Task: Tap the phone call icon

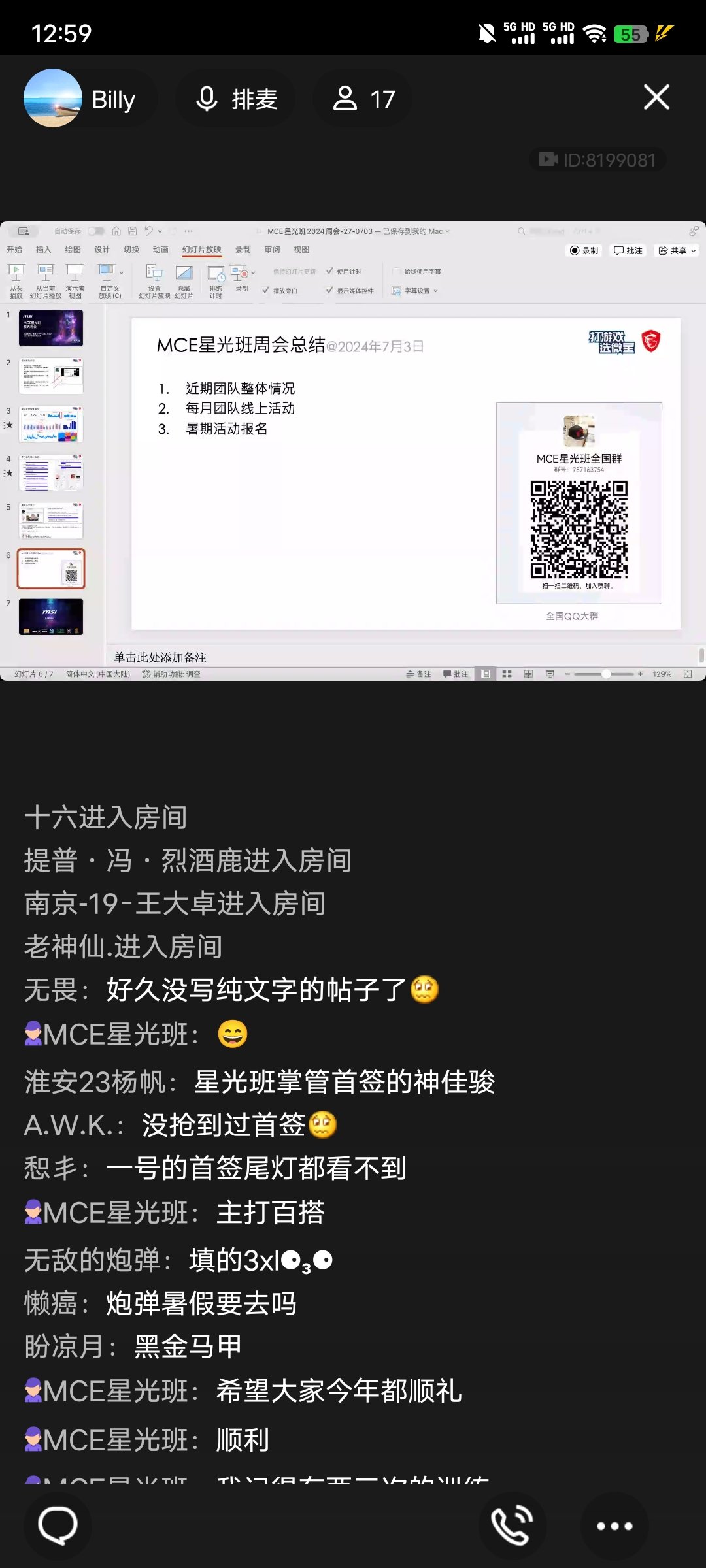Action: [x=512, y=1526]
